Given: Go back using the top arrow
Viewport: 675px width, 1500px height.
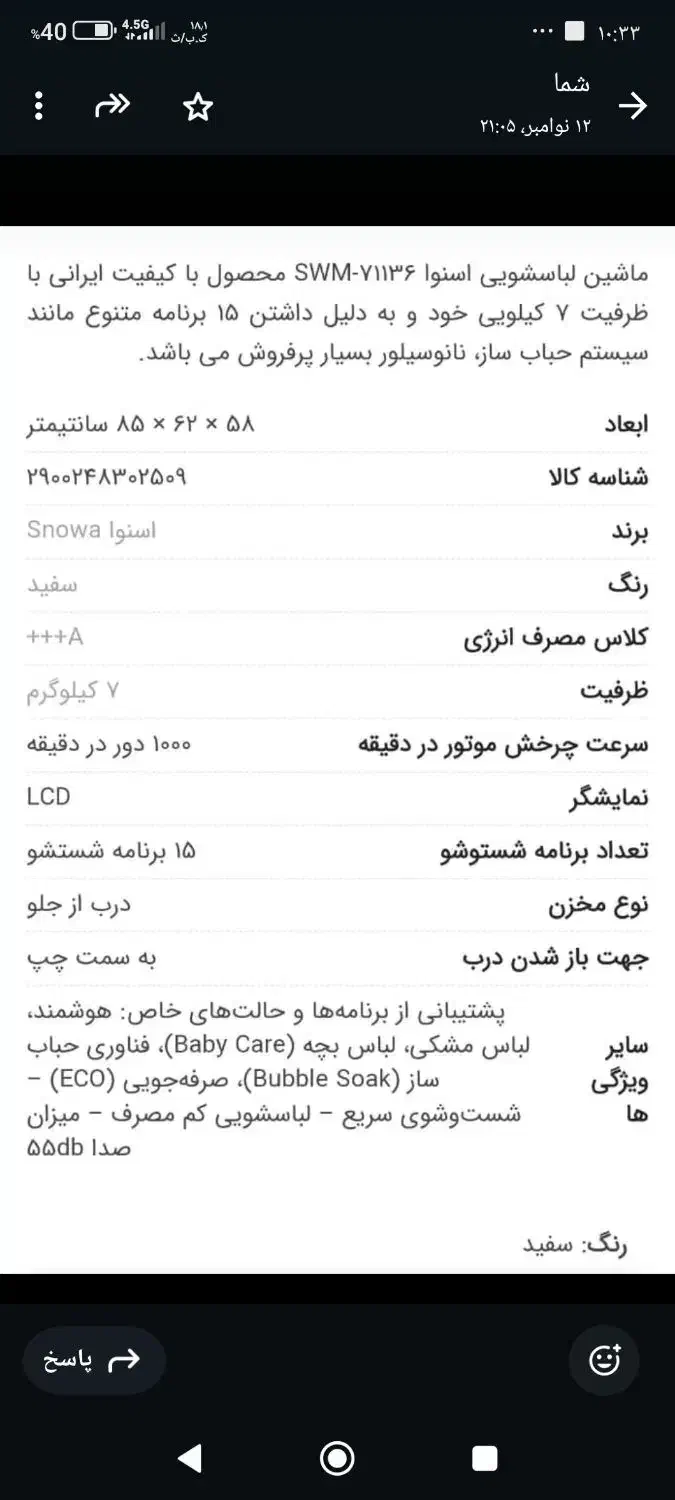Looking at the screenshot, I should (633, 106).
